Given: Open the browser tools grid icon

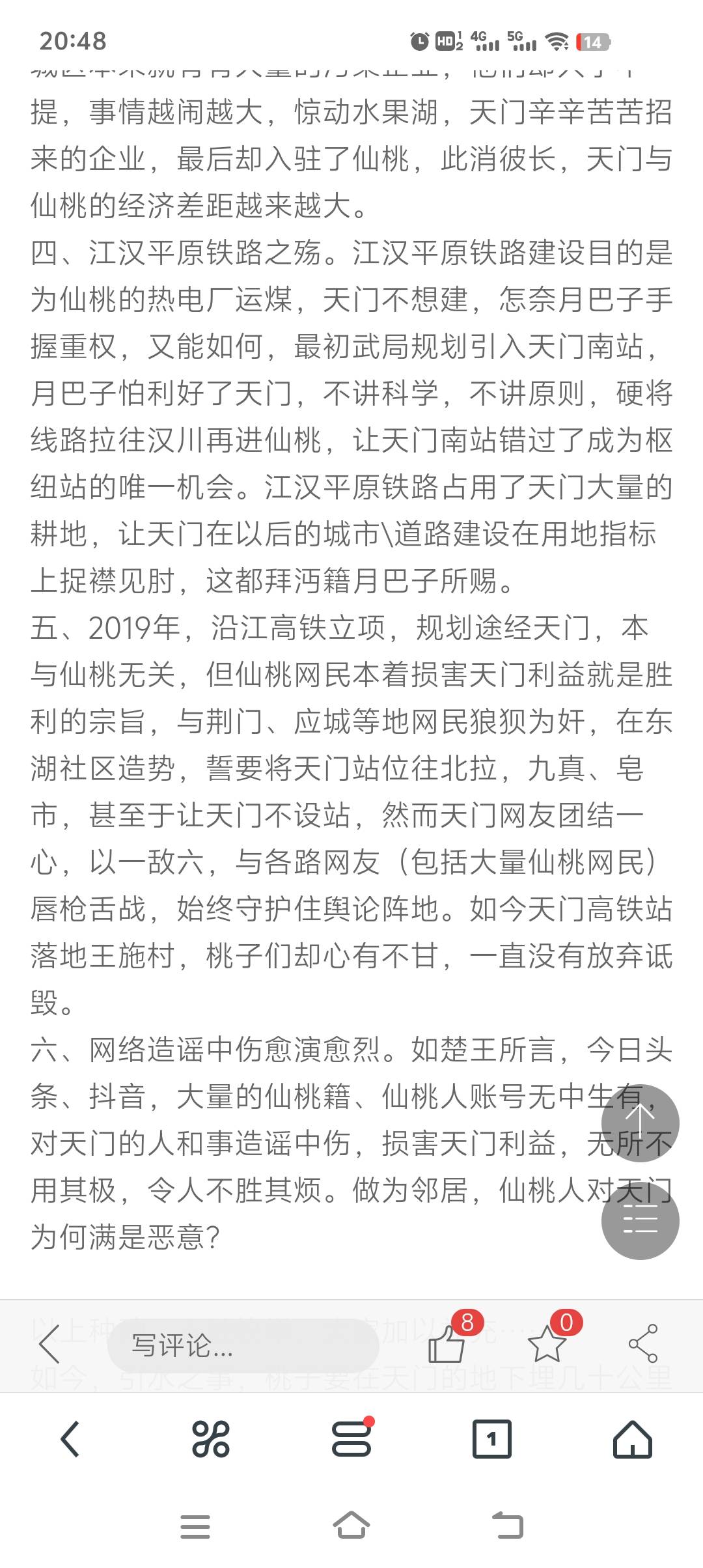Looking at the screenshot, I should tap(211, 1439).
